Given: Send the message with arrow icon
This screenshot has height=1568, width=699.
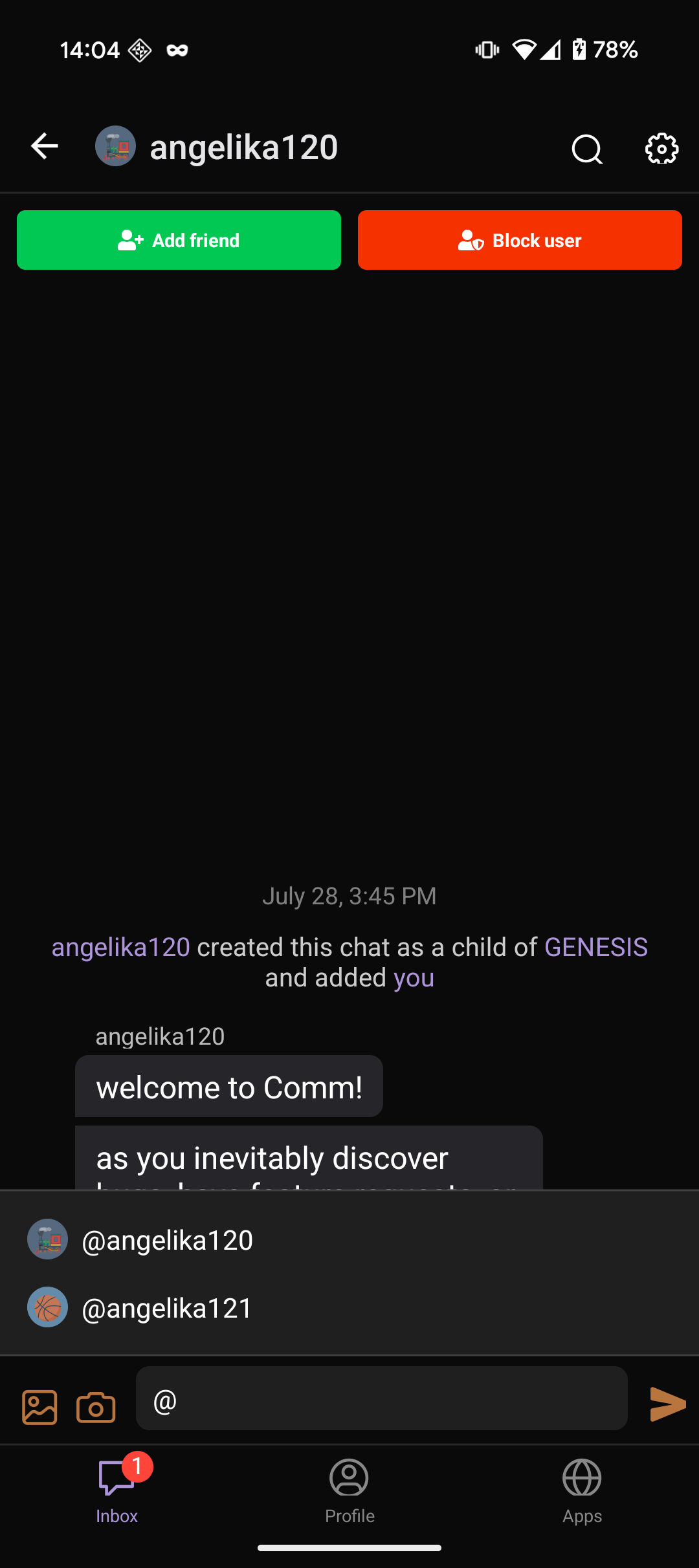Looking at the screenshot, I should click(667, 1404).
